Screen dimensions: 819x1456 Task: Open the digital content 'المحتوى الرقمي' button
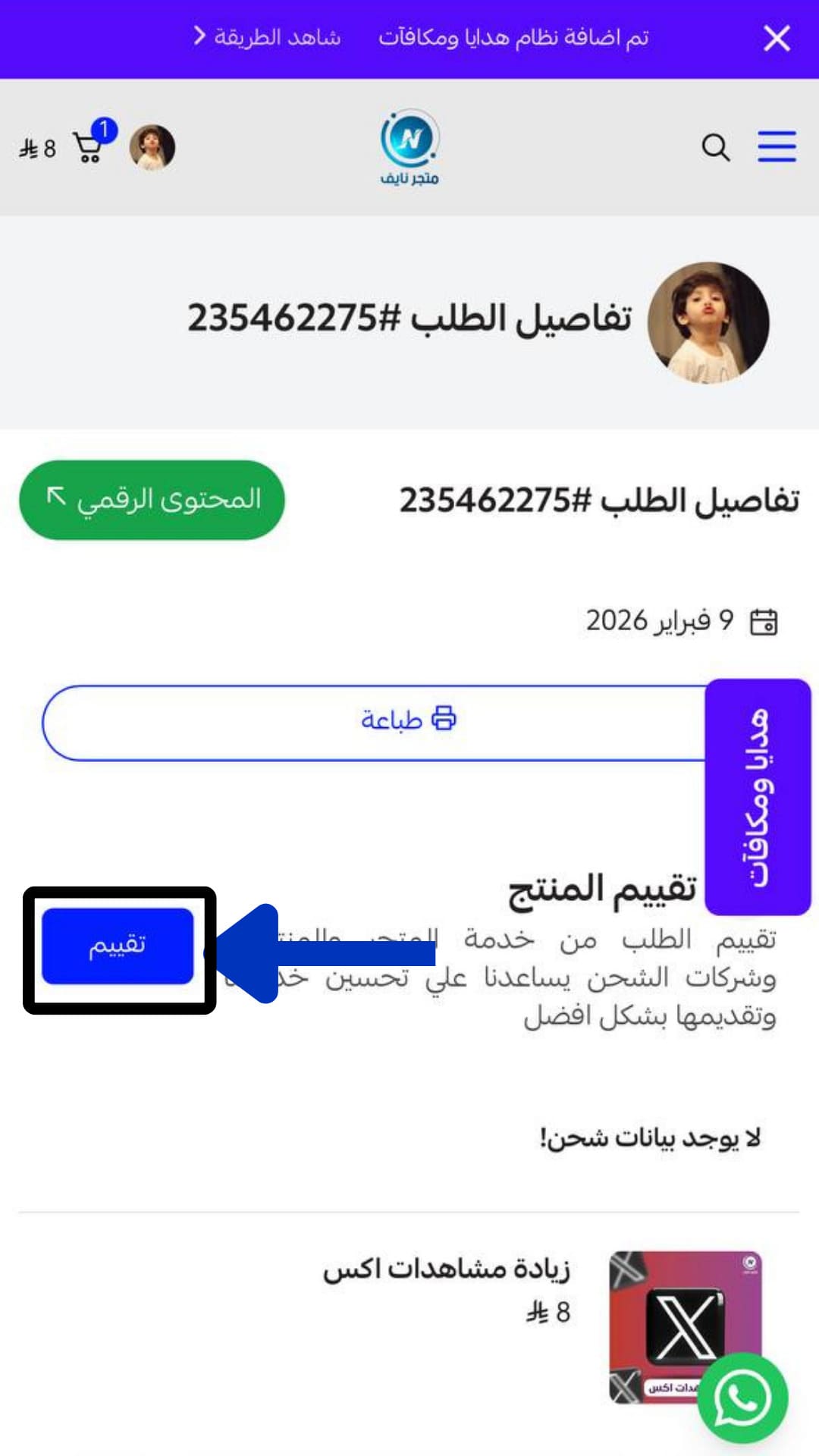pos(152,500)
